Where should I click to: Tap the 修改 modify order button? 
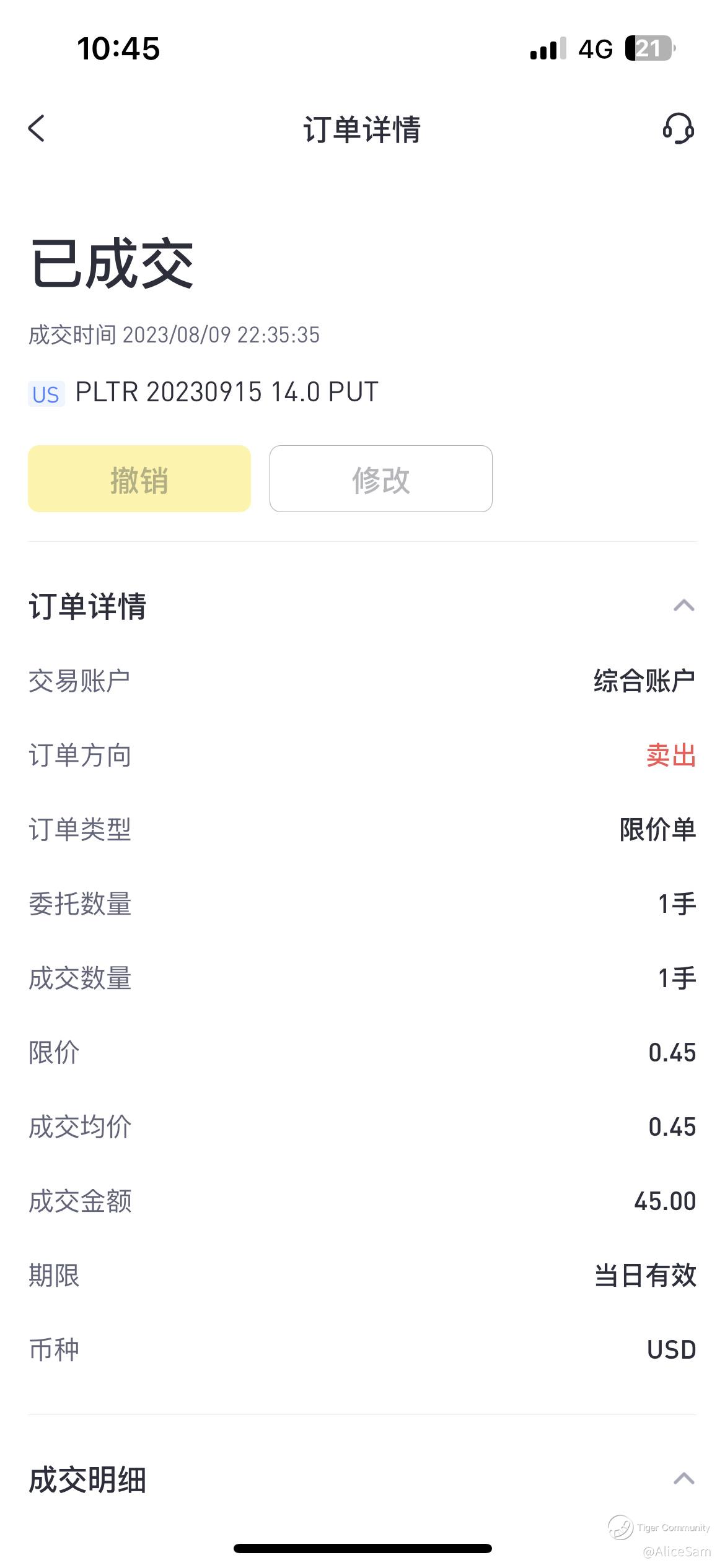coord(381,479)
